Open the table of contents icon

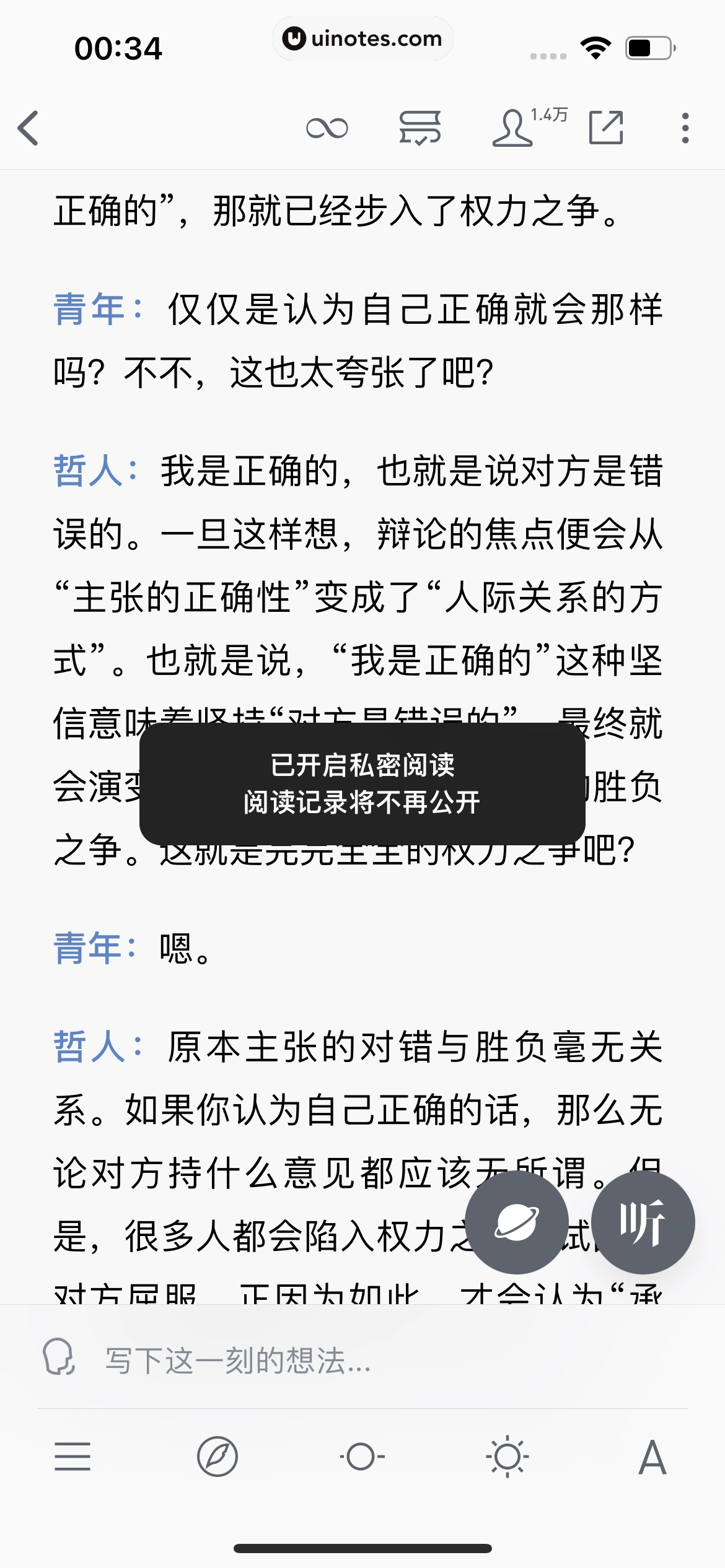[x=72, y=1457]
